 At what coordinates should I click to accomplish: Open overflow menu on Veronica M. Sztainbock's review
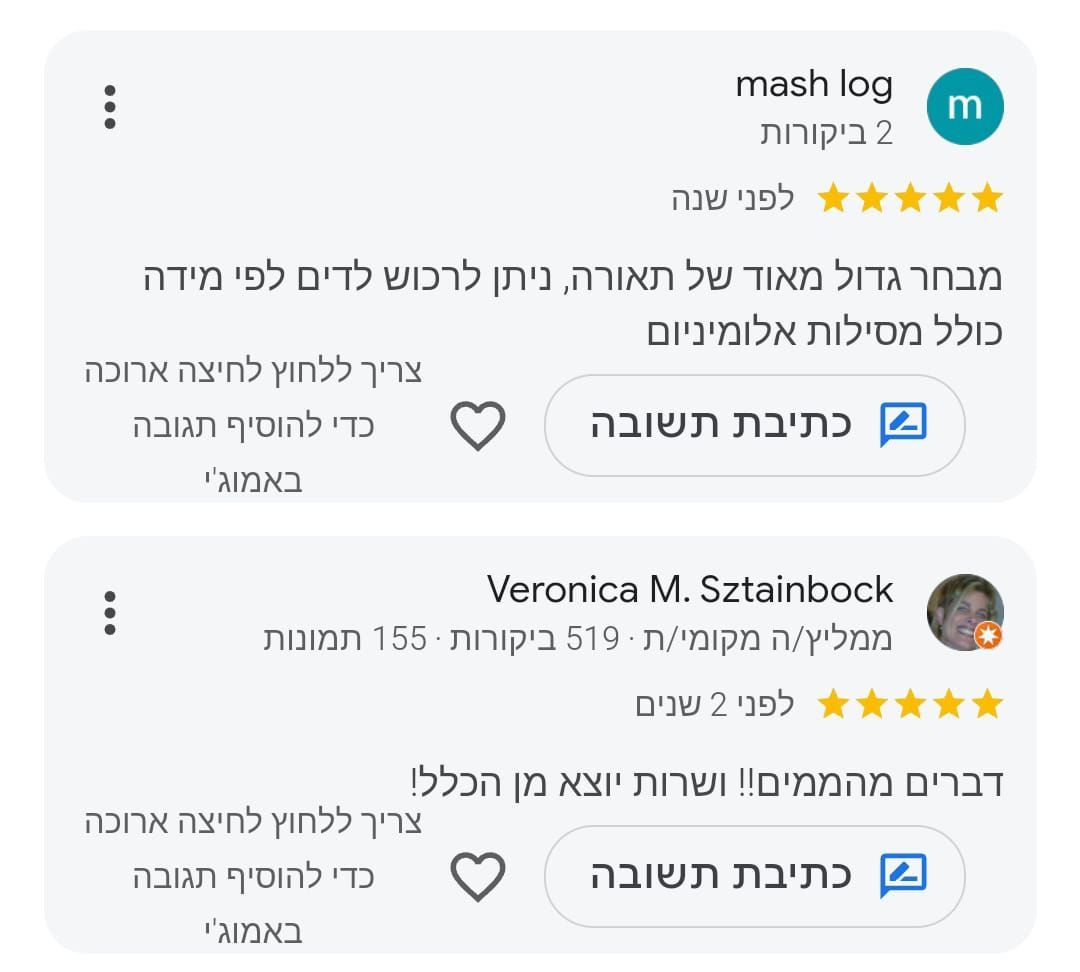click(110, 612)
